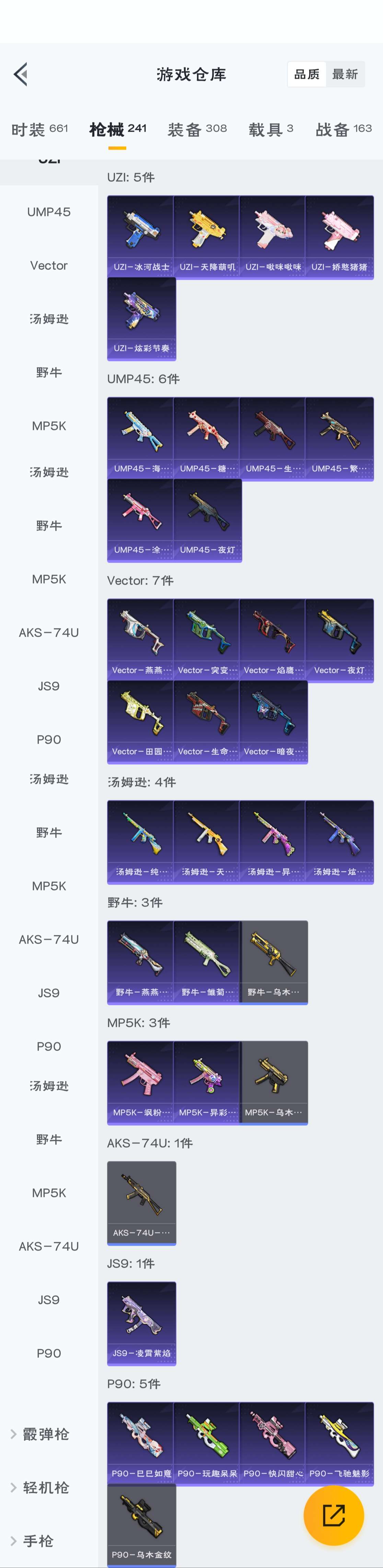Open the 载具 tab
Screen dimensions: 383x1568
point(270,129)
